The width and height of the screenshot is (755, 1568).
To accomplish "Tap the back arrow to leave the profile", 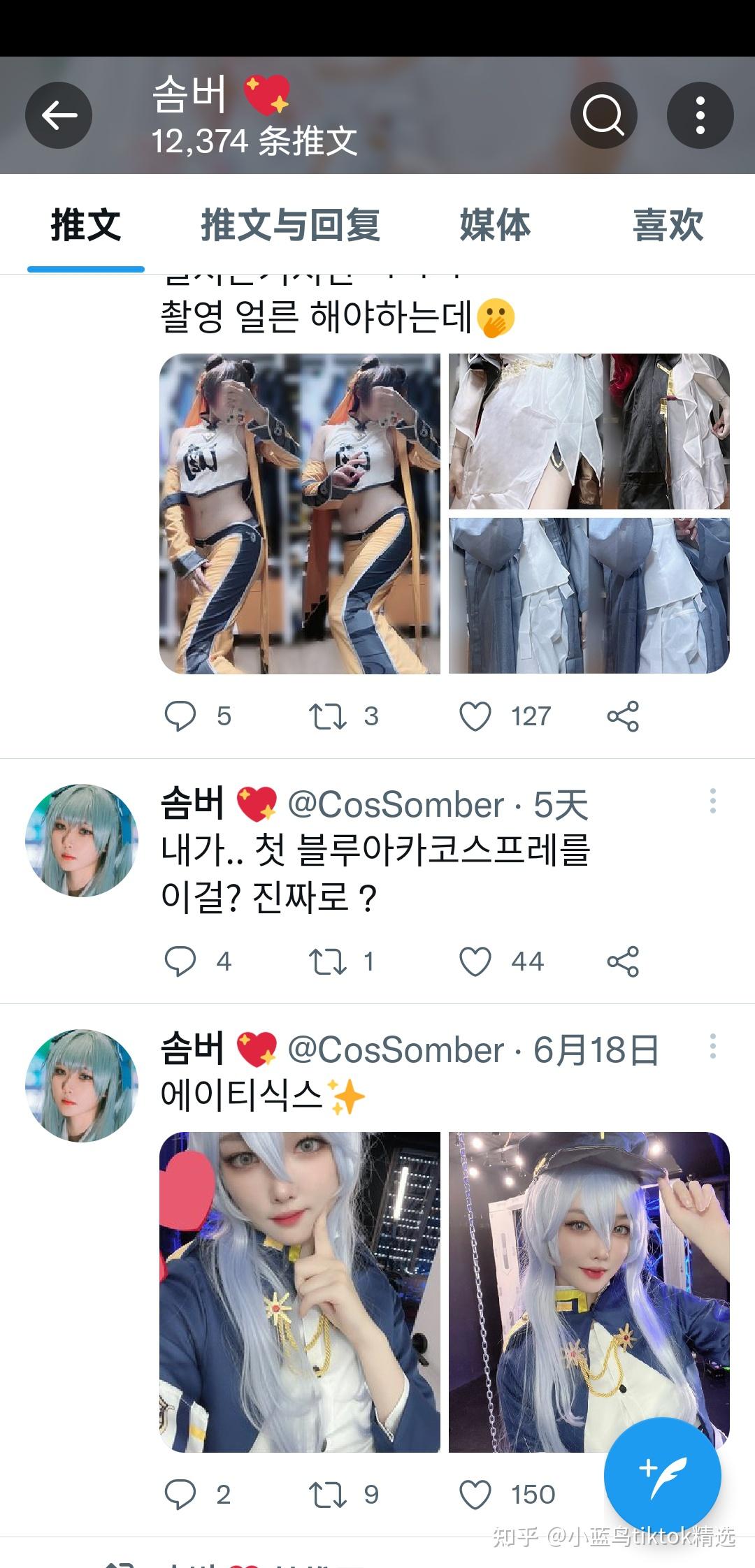I will click(59, 115).
